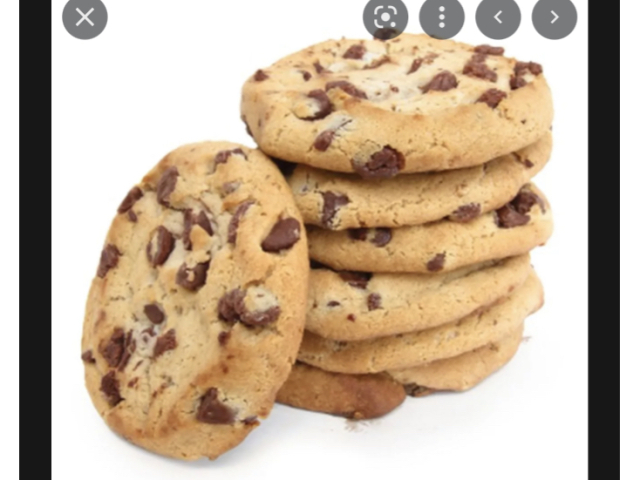The image size is (640, 480).
Task: Close the image viewer
Action: pos(85,17)
